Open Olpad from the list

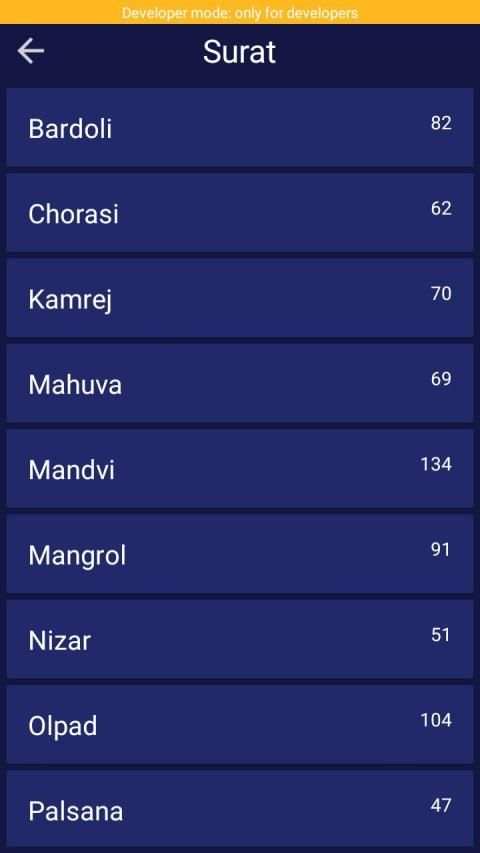(x=240, y=725)
